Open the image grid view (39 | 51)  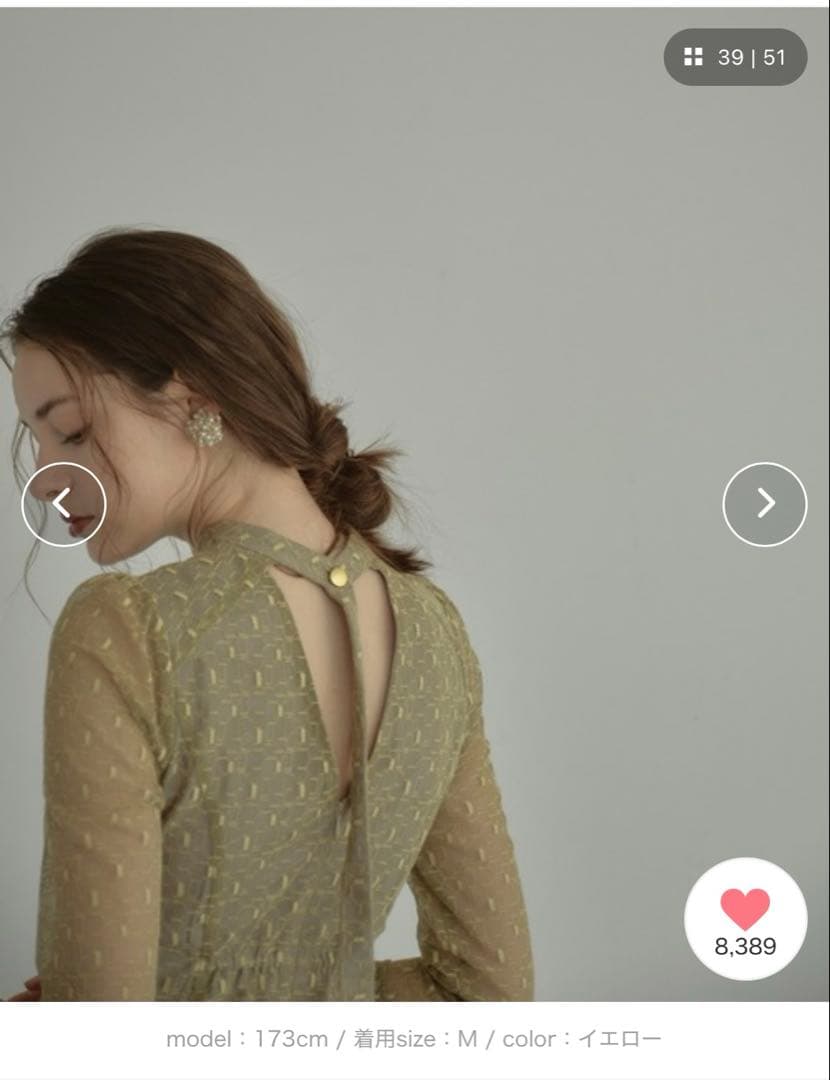pyautogui.click(x=735, y=58)
